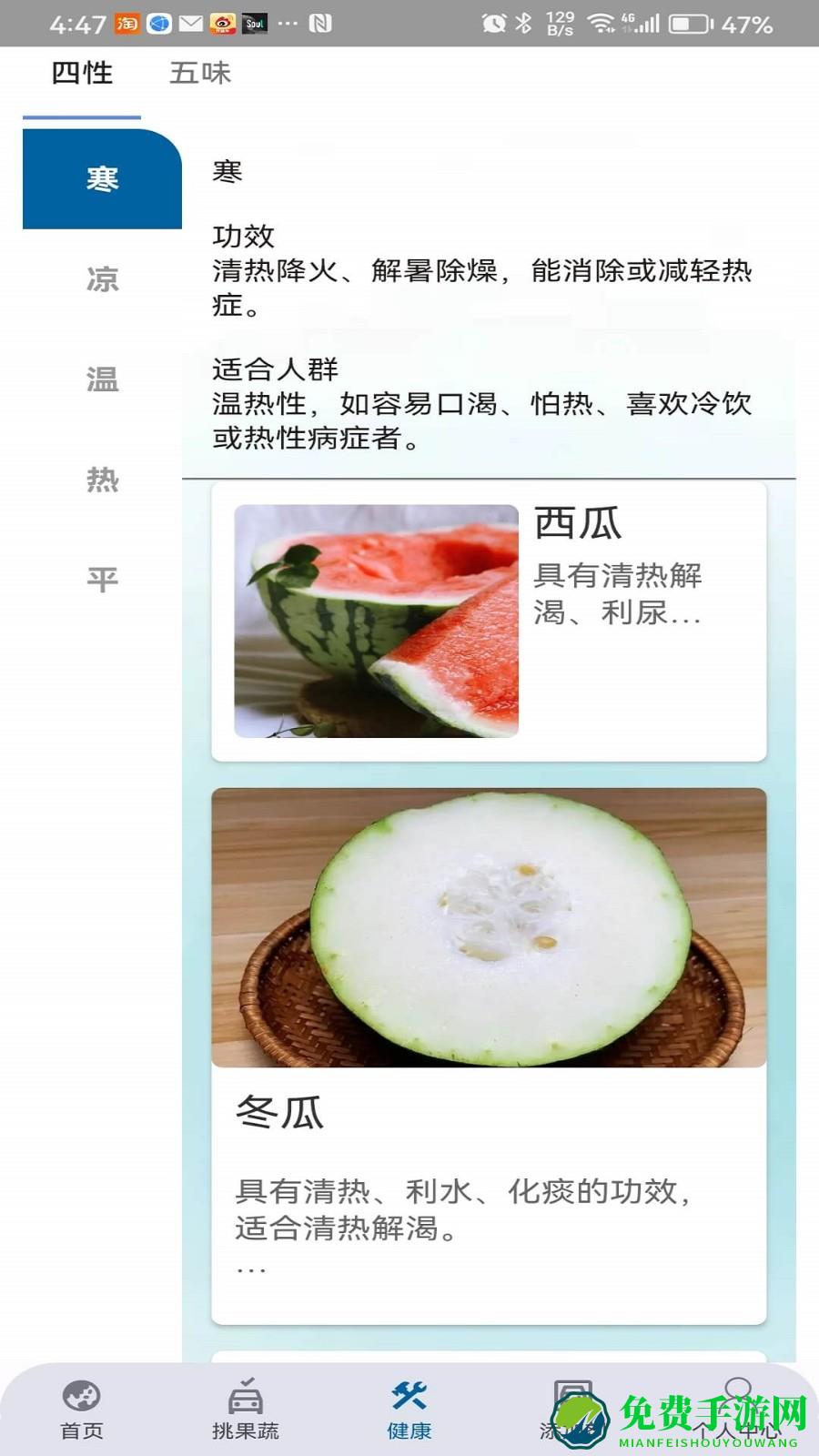Tap the watermelon photo thumbnail

(377, 619)
